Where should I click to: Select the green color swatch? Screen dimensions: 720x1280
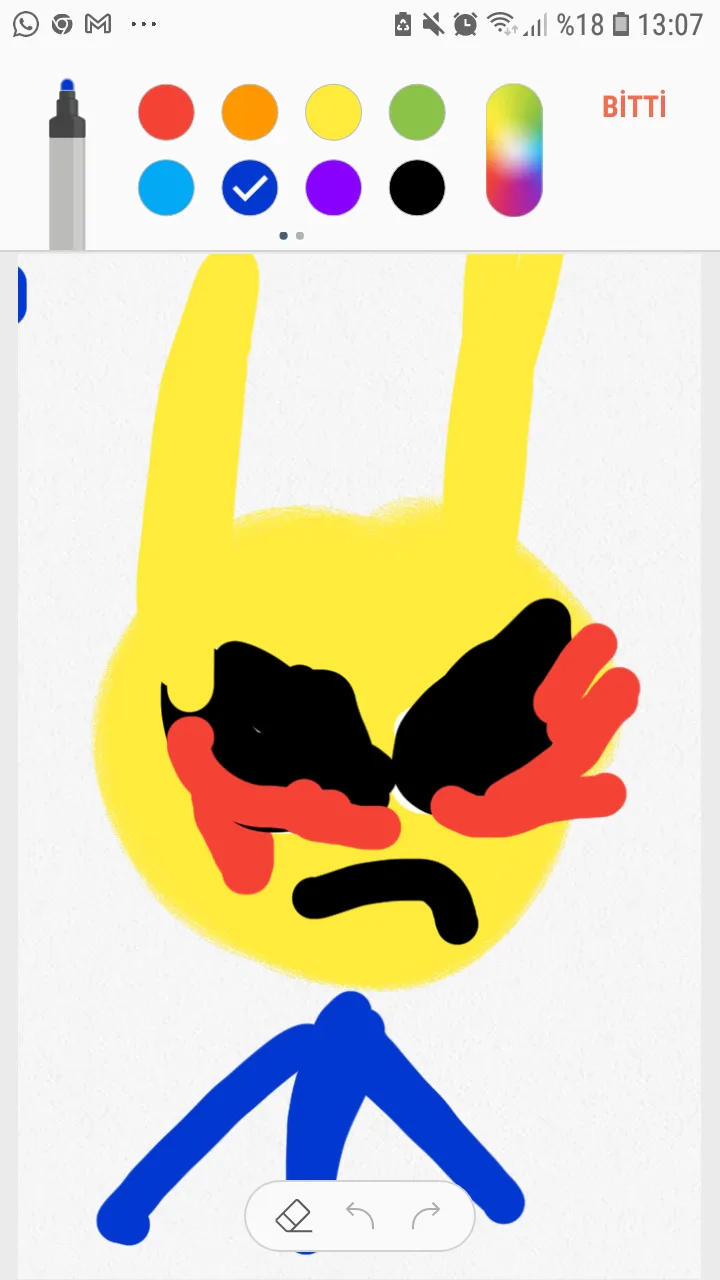pos(417,112)
